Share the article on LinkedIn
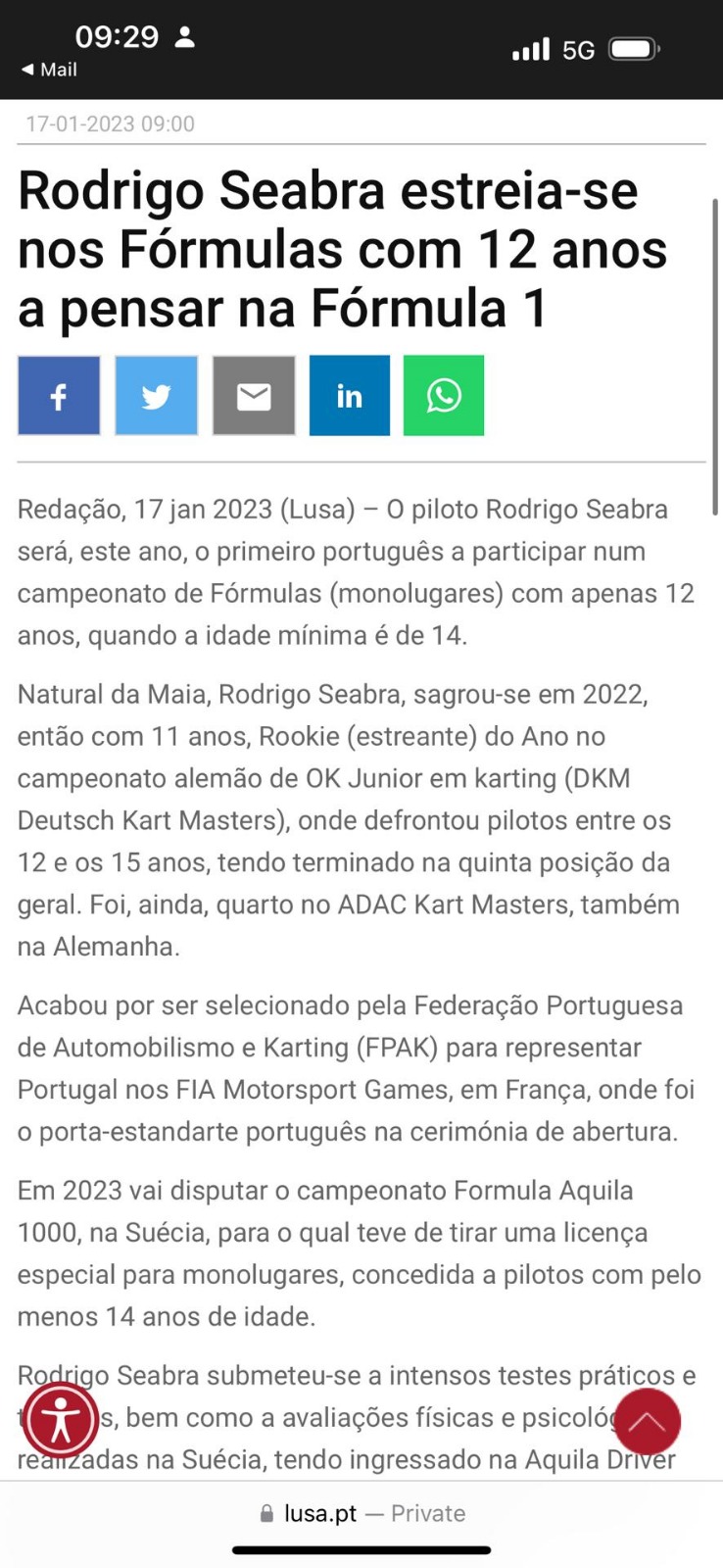 (x=350, y=396)
